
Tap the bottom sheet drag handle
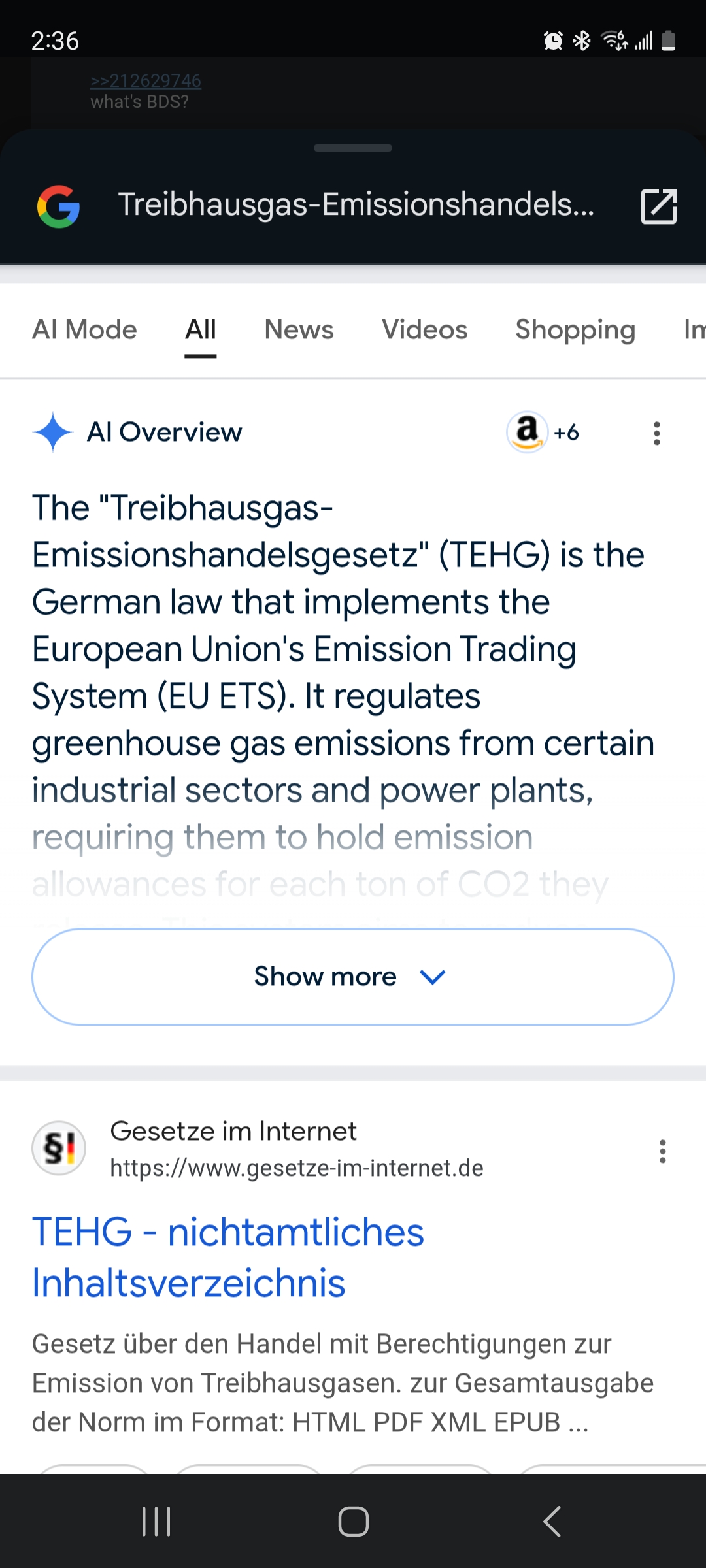(x=353, y=148)
